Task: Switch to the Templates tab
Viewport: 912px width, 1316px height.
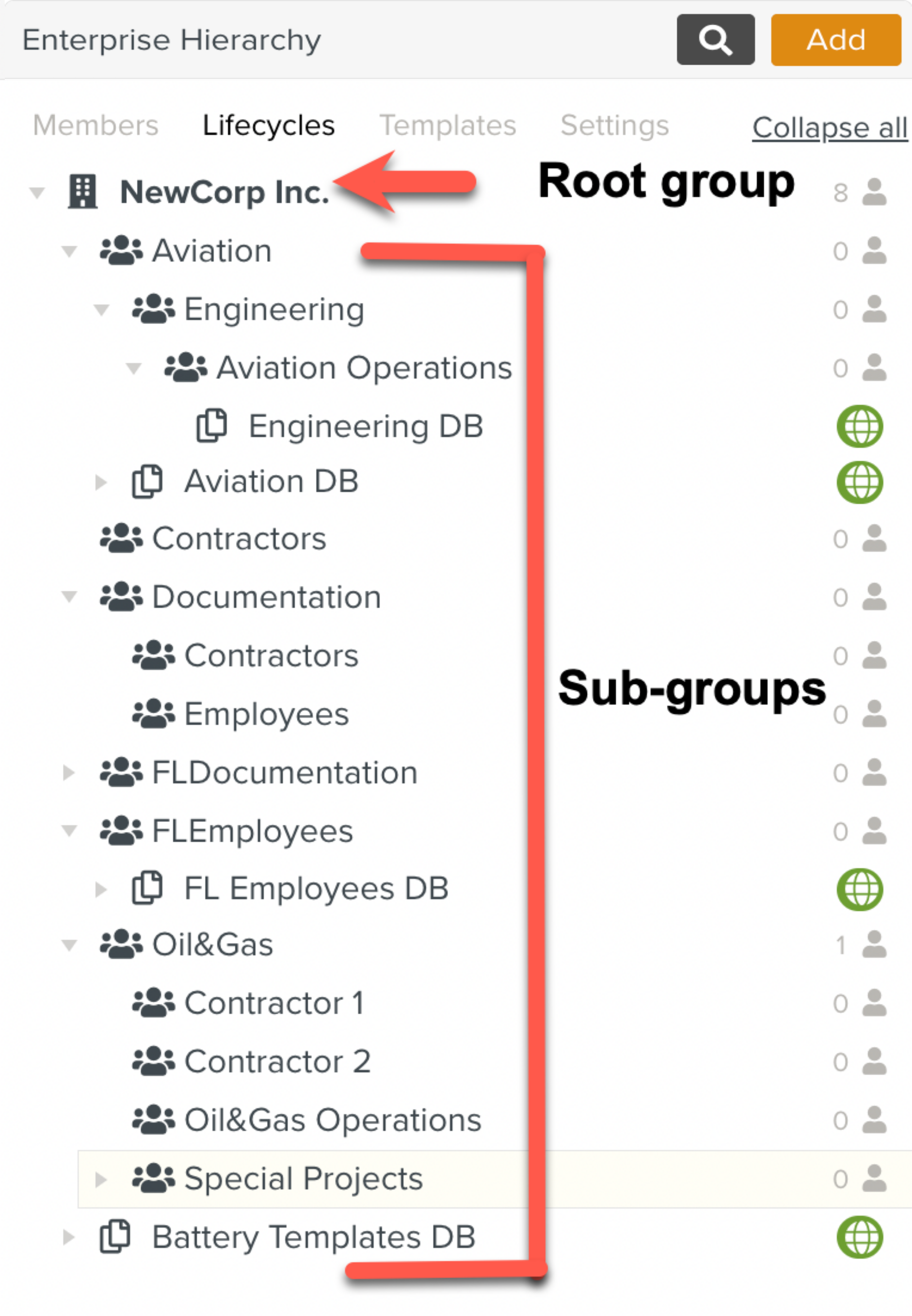Action: point(448,125)
